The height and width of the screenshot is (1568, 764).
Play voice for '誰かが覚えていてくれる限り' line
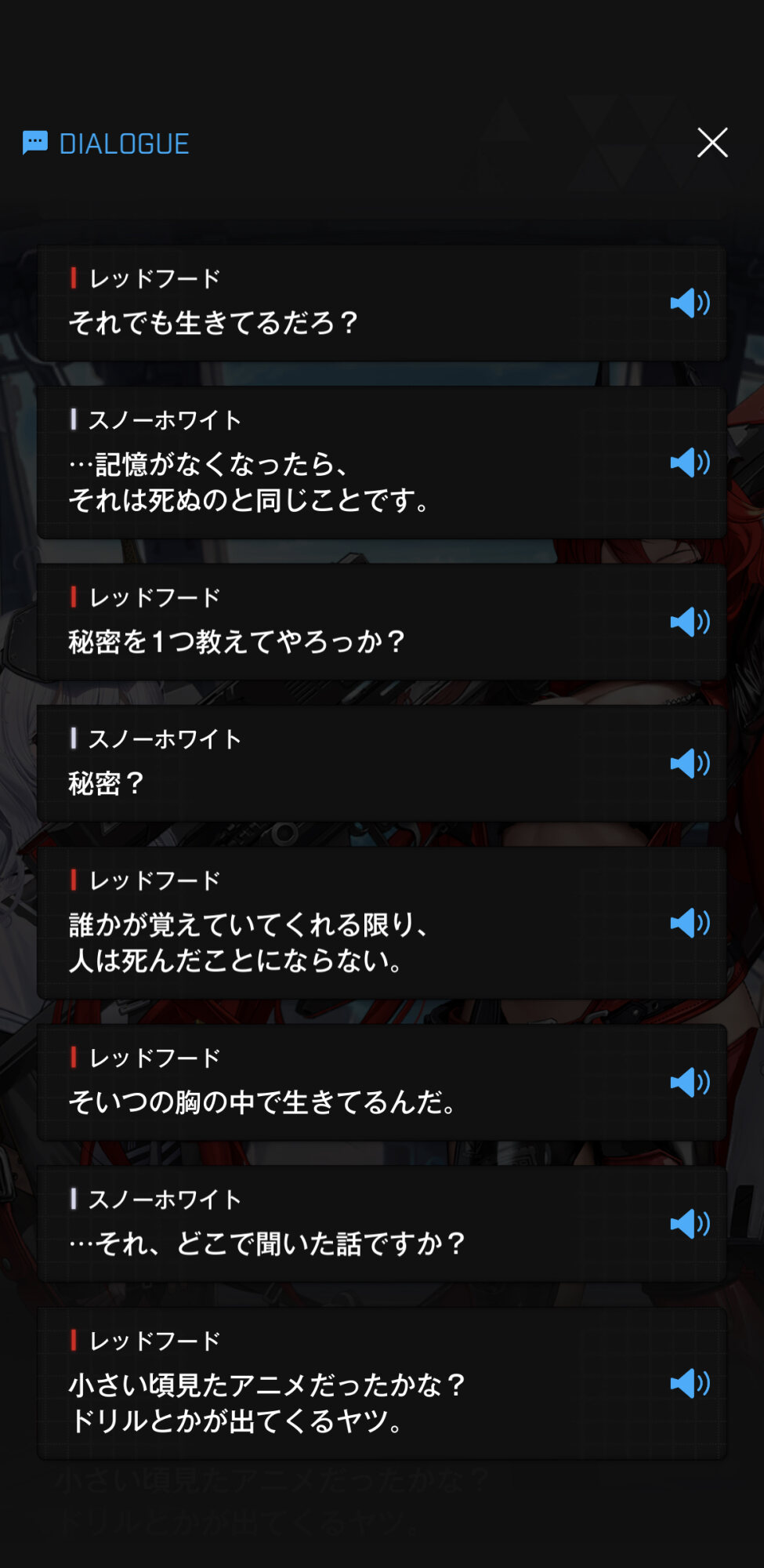(690, 923)
